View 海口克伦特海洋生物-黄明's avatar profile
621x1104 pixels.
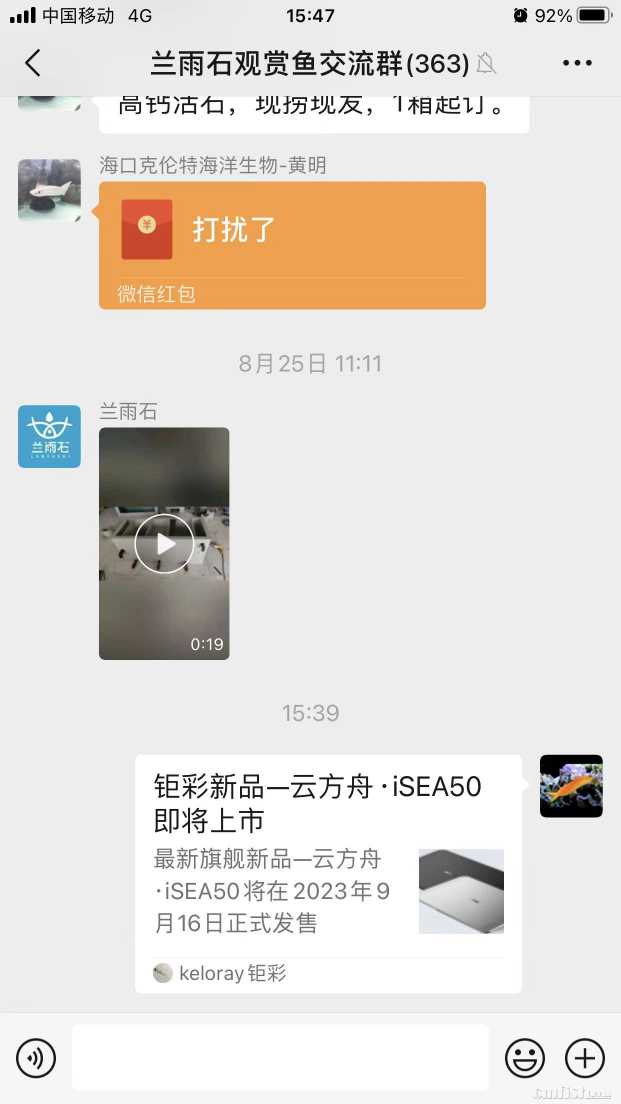coord(49,190)
